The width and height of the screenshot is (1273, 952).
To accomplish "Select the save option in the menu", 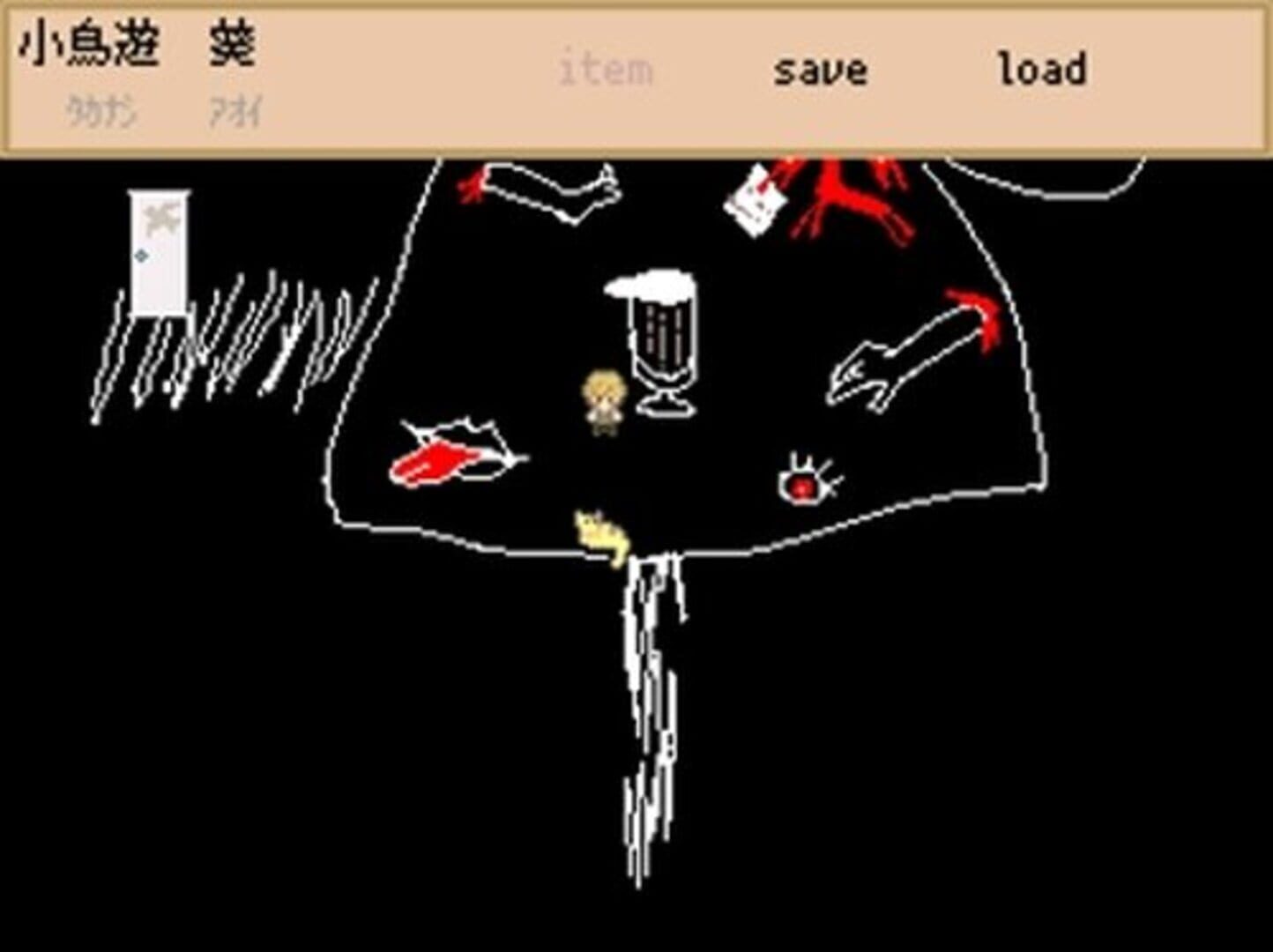I will pos(820,71).
